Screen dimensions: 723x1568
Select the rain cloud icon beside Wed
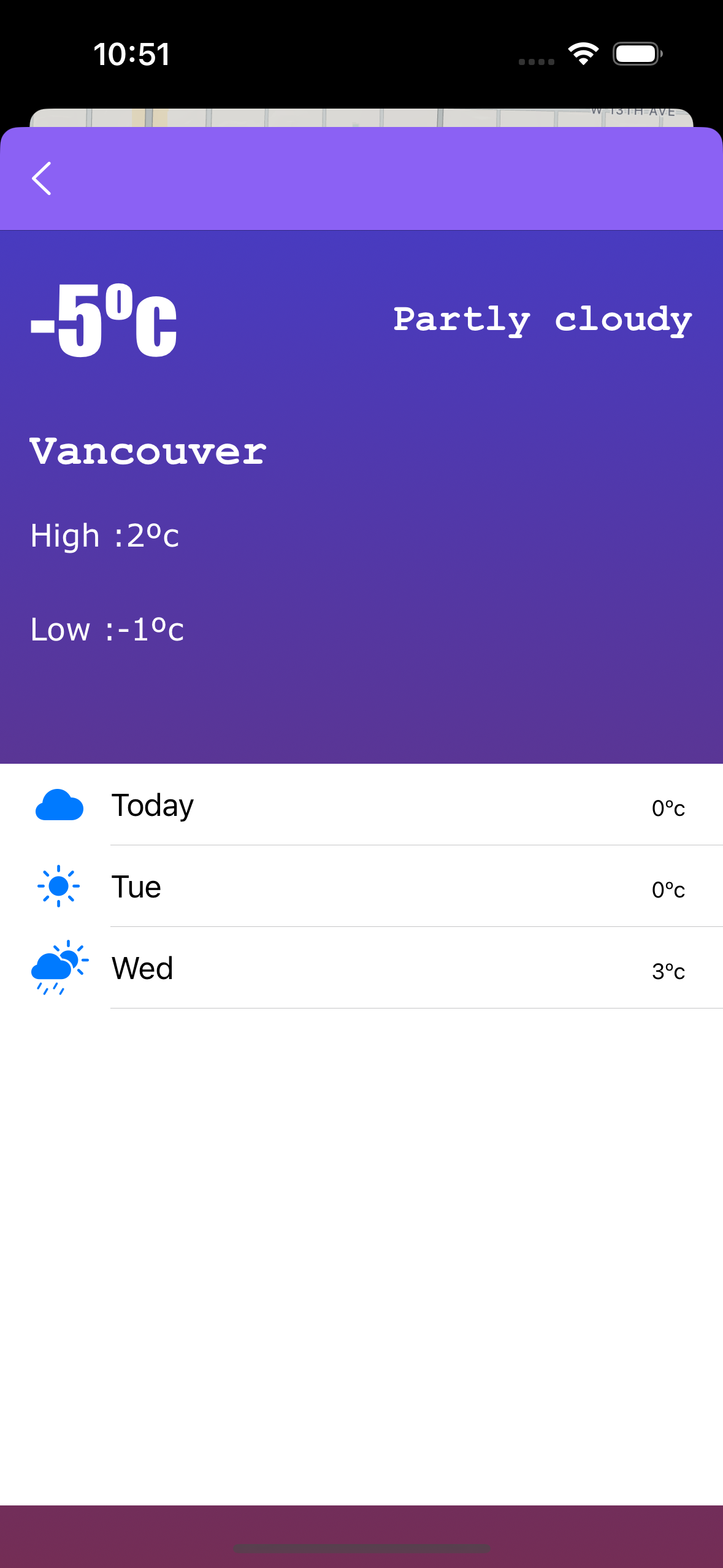click(59, 968)
